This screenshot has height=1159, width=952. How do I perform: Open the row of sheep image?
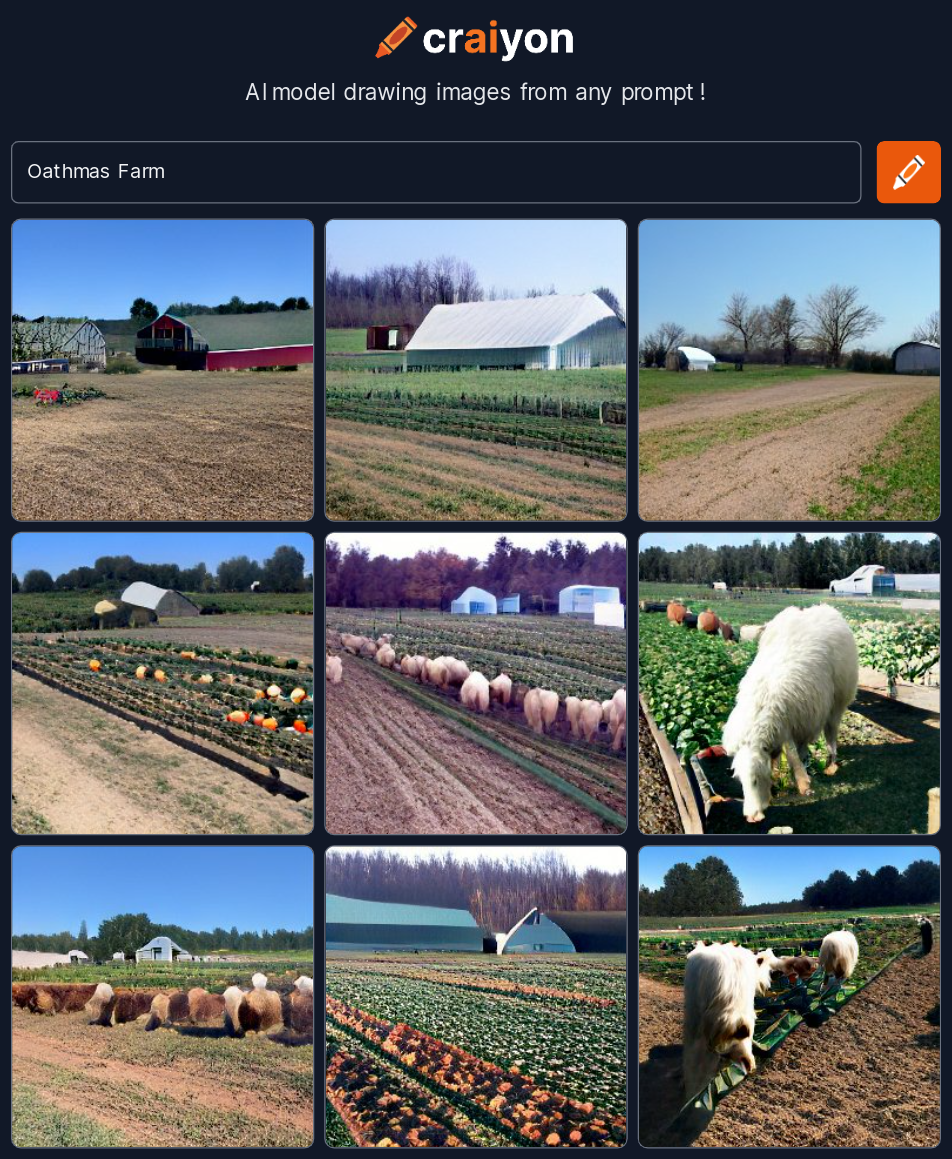pos(476,683)
